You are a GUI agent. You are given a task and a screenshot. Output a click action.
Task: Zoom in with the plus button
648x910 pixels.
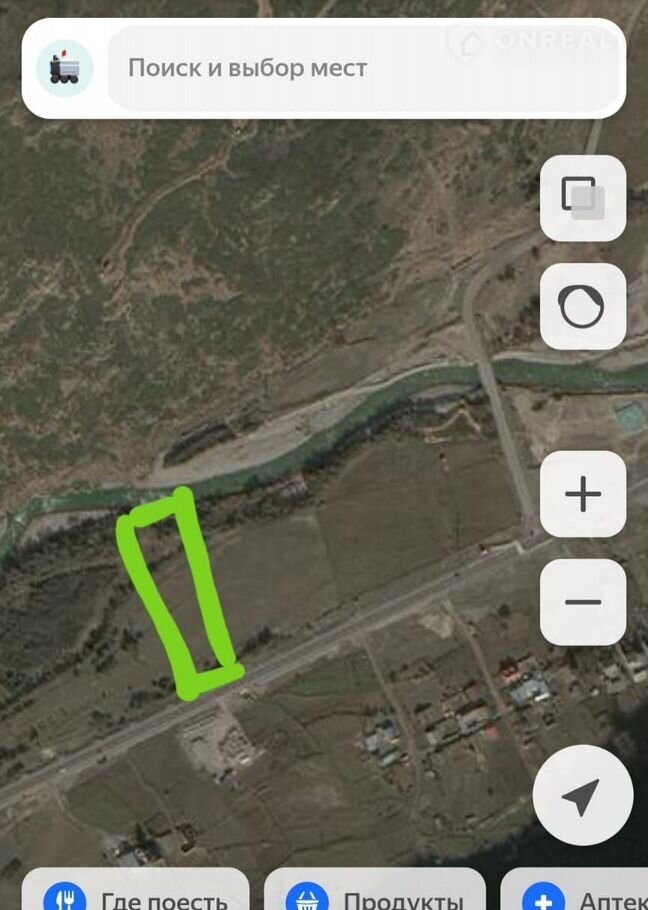click(x=583, y=494)
